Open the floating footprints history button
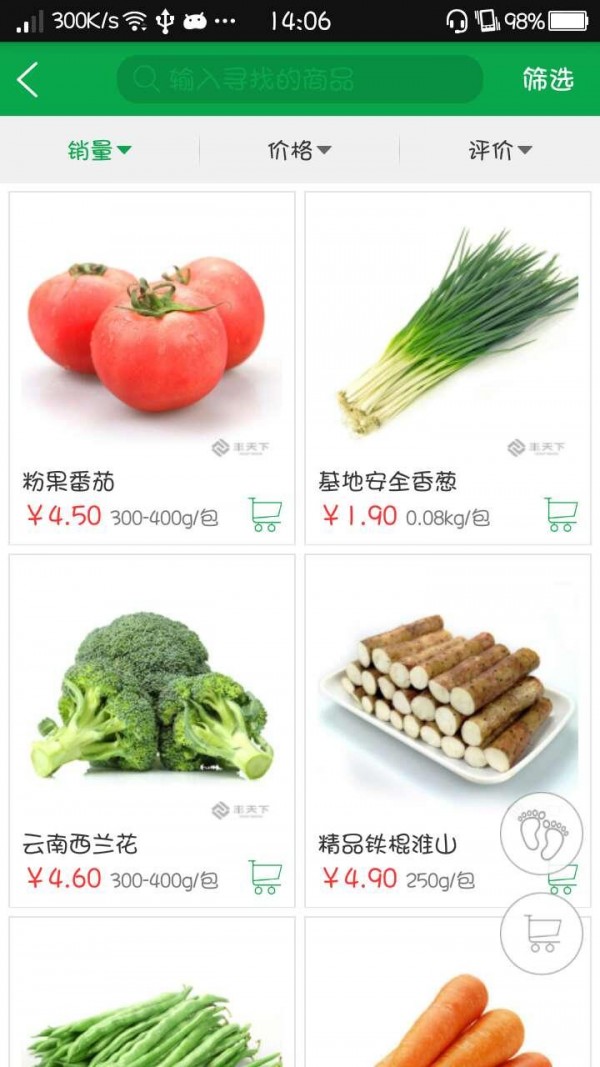Viewport: 600px width, 1067px height. click(541, 833)
